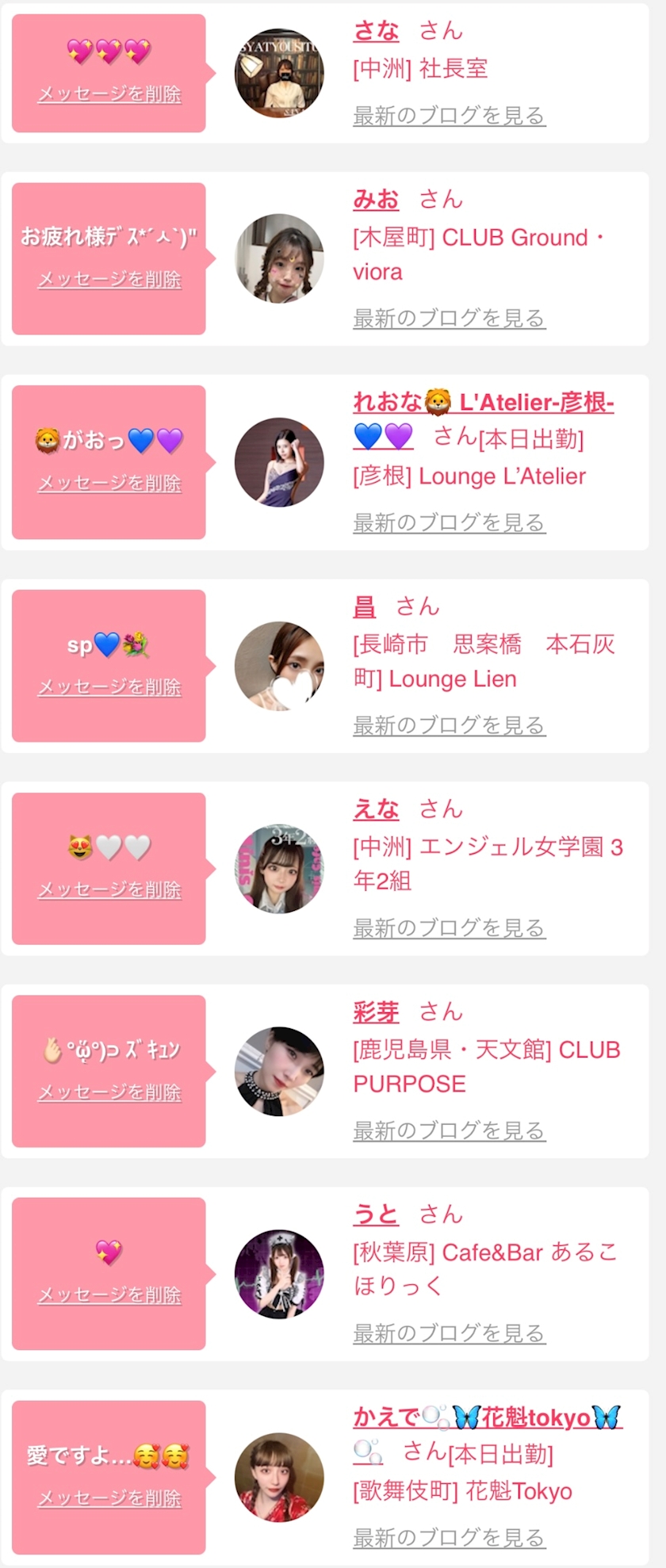Delete the がおっ message to れおな

[109, 484]
